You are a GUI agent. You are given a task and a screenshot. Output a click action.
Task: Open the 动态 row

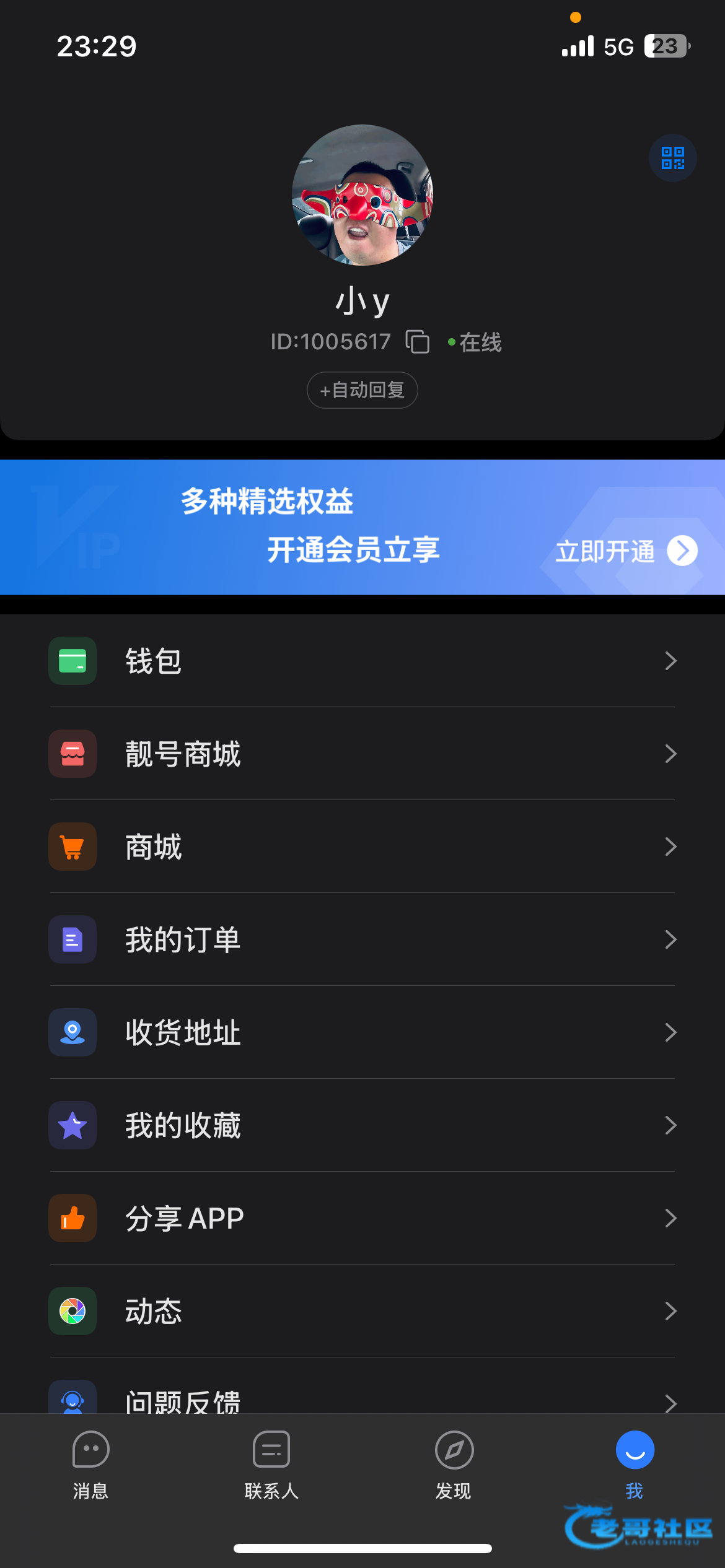point(362,1311)
